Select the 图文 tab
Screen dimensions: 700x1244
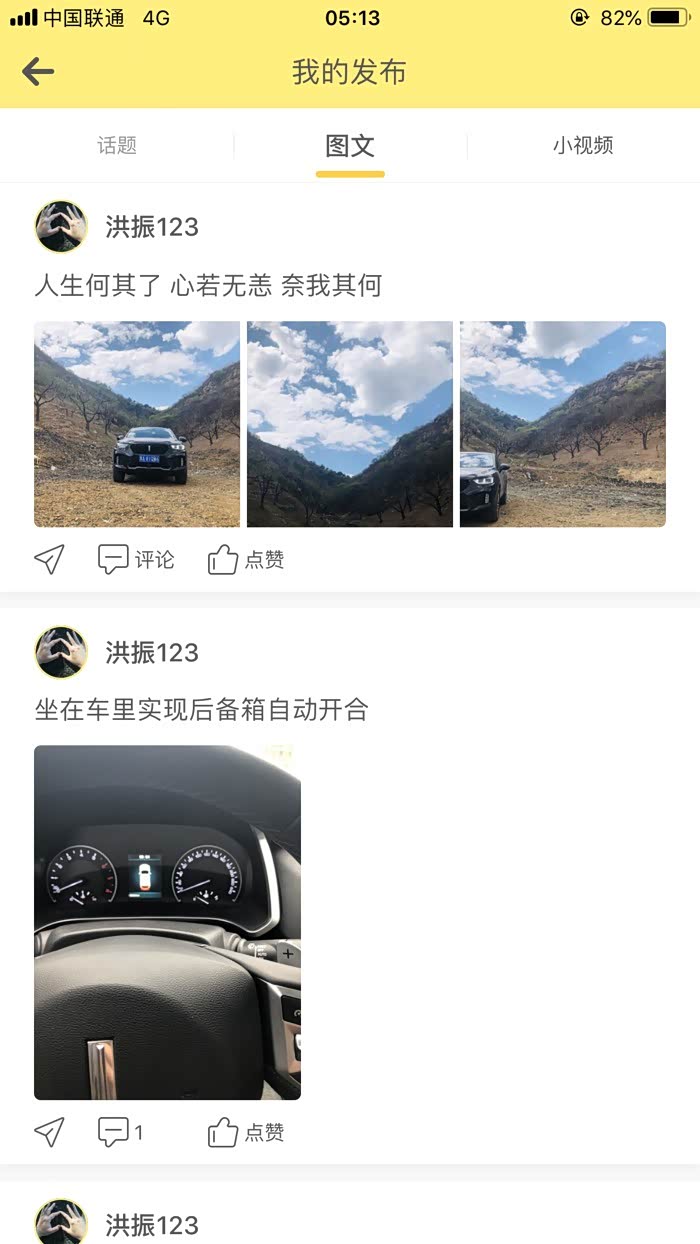click(x=350, y=146)
